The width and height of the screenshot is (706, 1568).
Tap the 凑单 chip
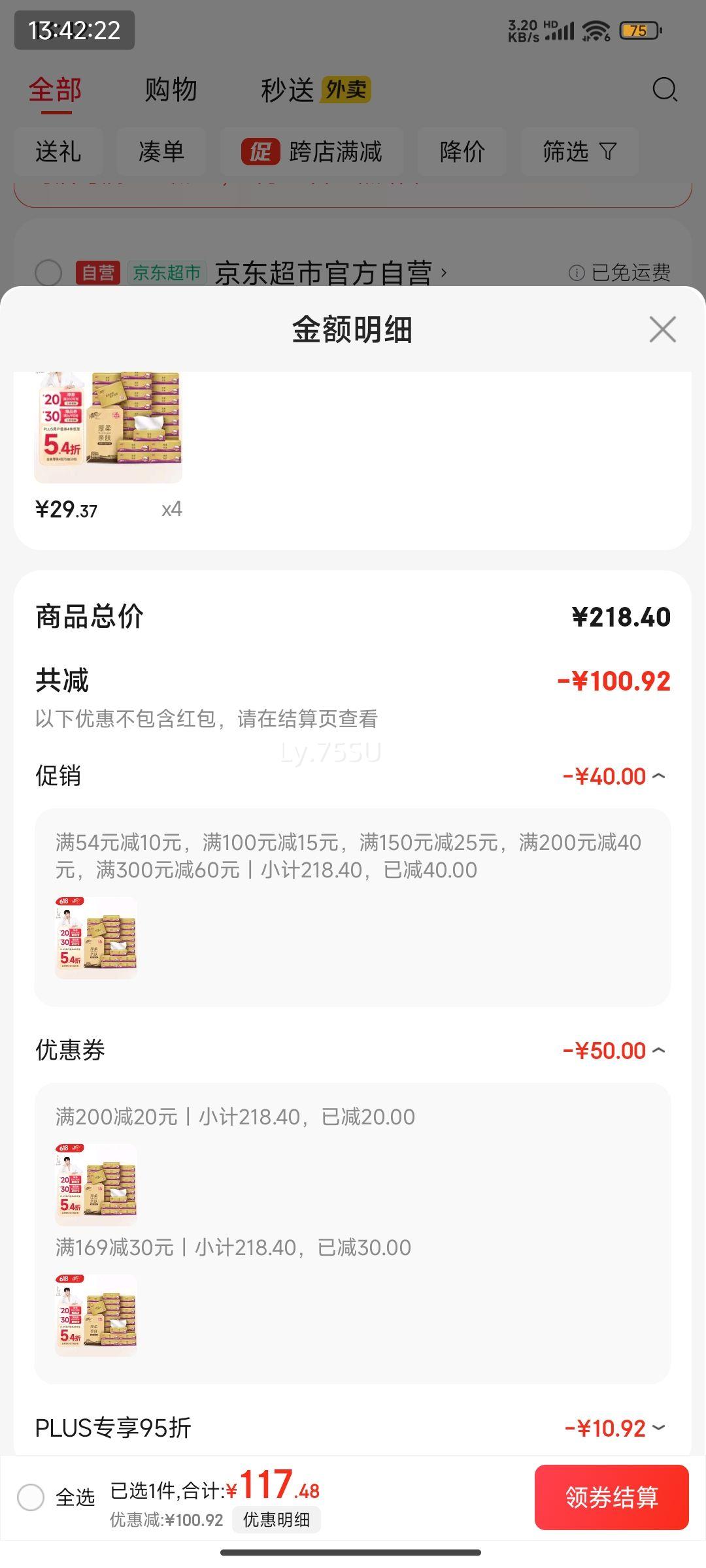[x=161, y=152]
